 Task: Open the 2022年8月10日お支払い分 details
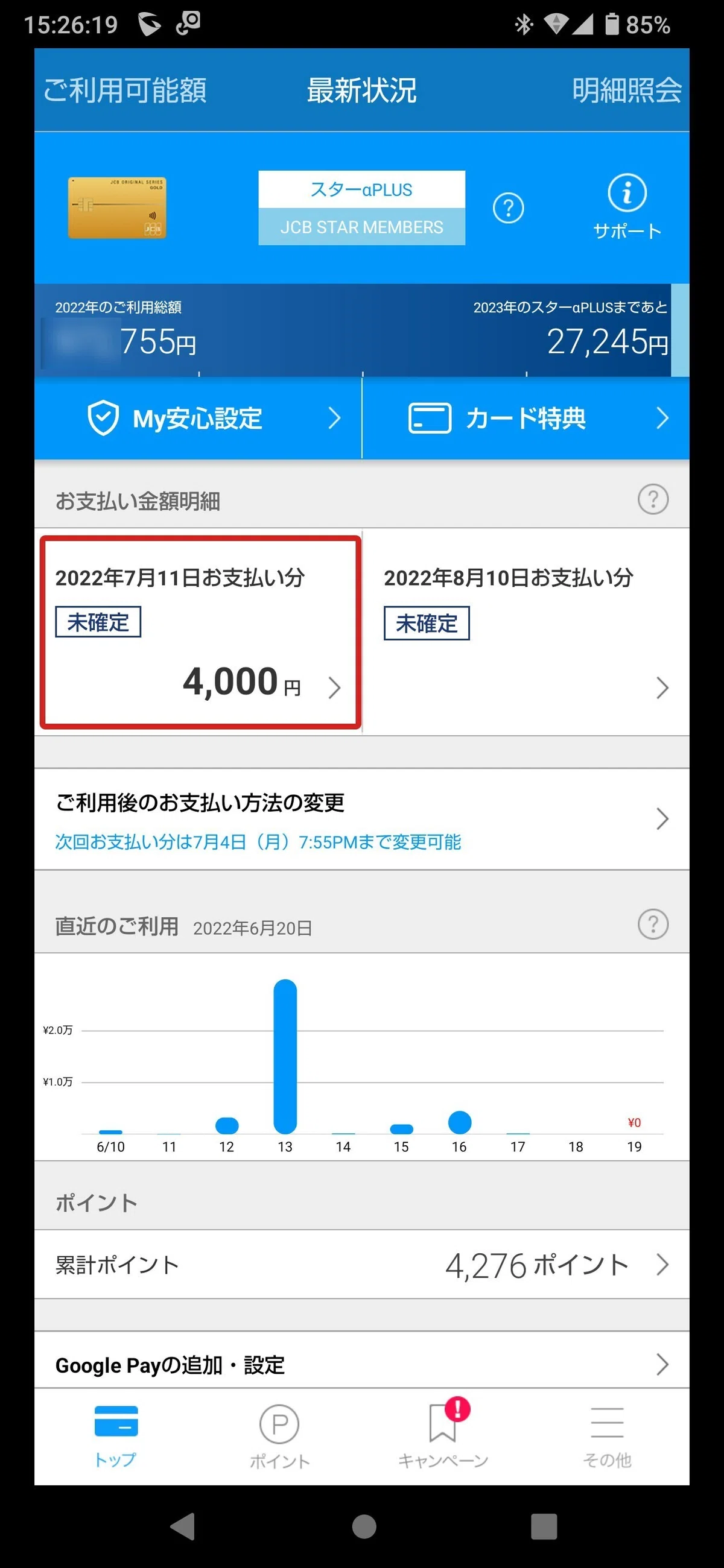(x=526, y=632)
